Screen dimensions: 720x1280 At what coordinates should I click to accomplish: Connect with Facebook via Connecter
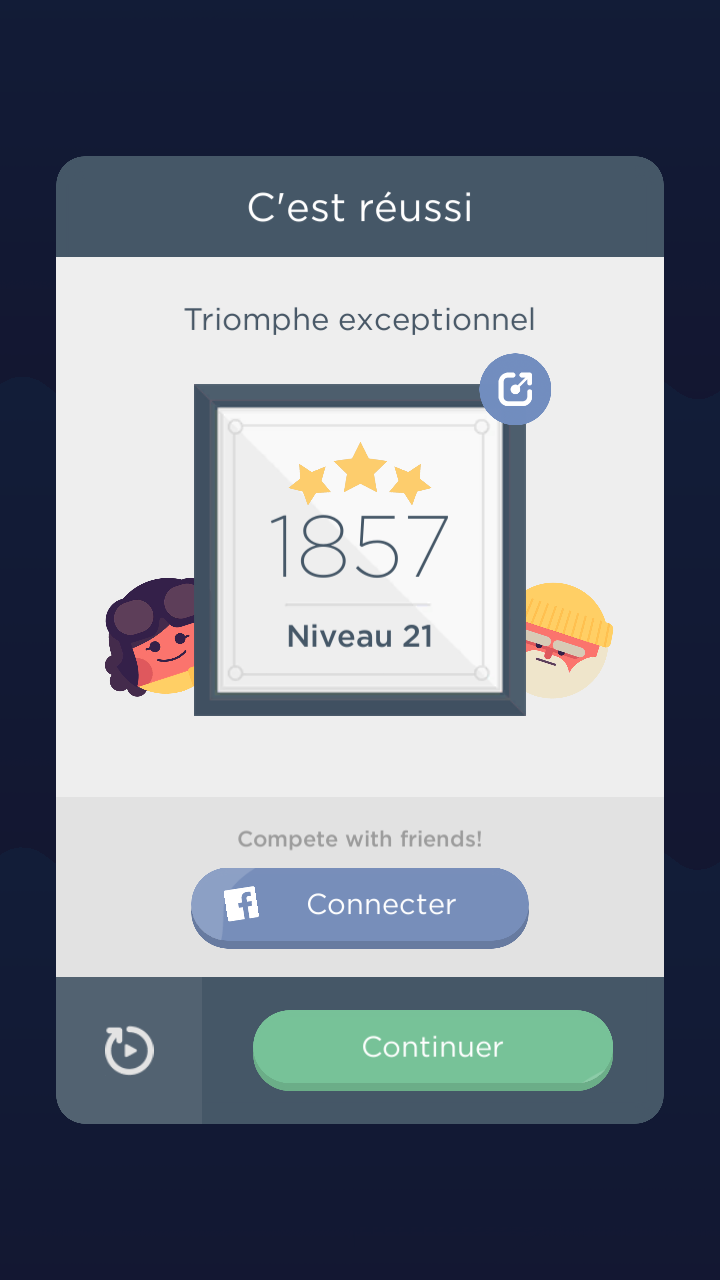click(360, 905)
